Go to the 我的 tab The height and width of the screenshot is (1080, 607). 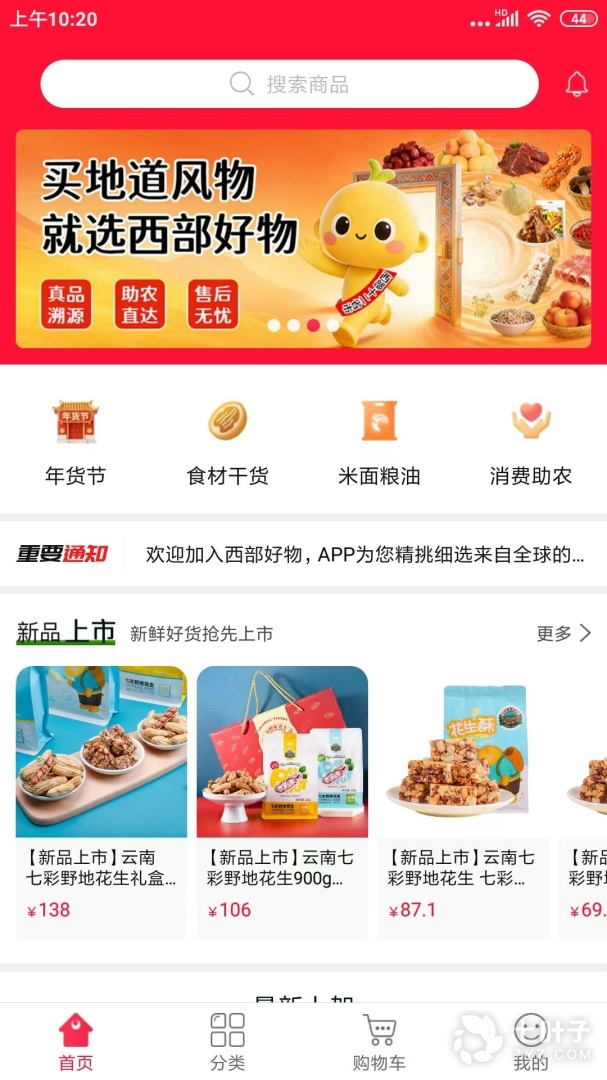531,1042
